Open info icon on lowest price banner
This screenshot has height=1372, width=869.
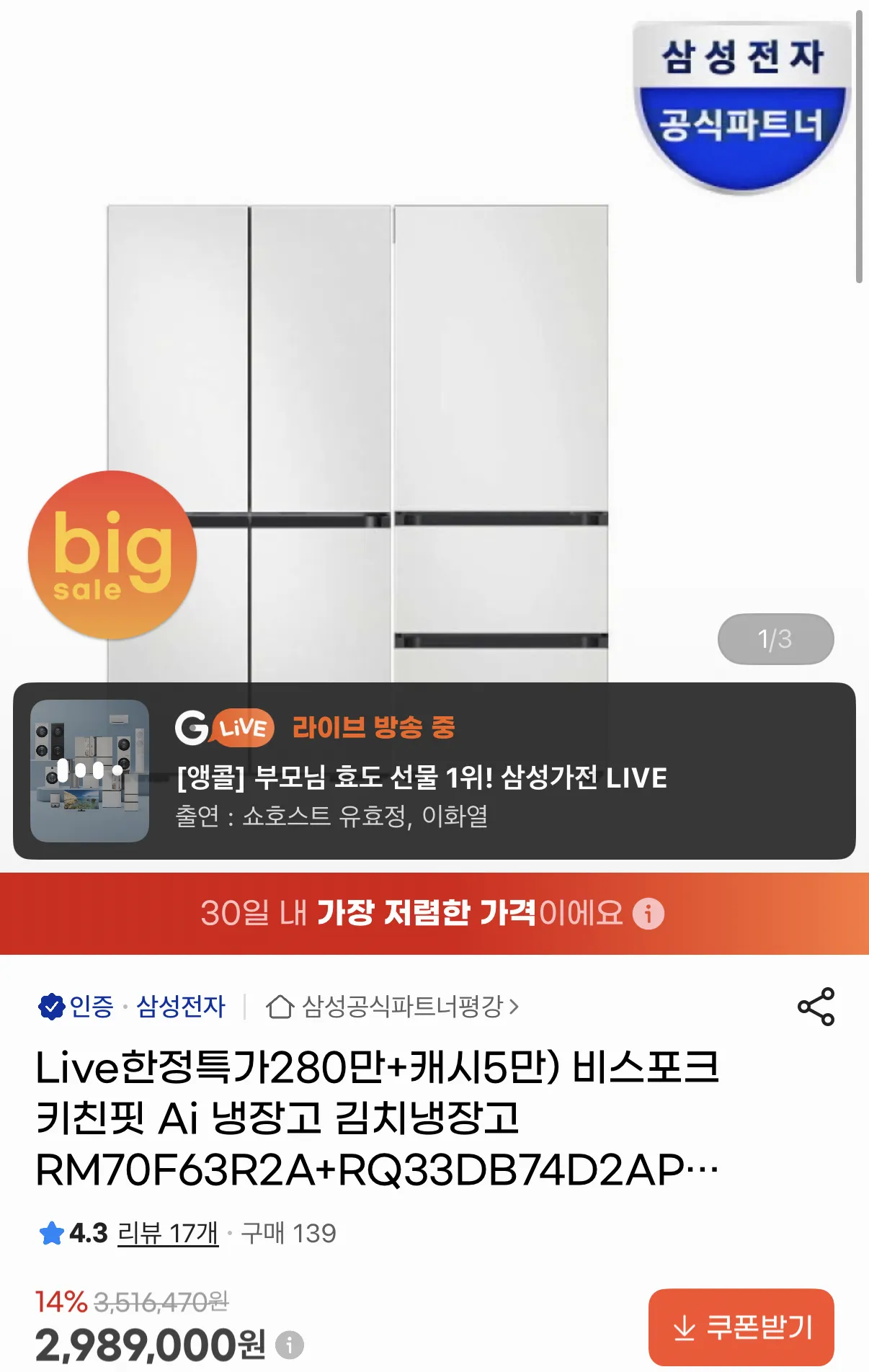coord(648,914)
